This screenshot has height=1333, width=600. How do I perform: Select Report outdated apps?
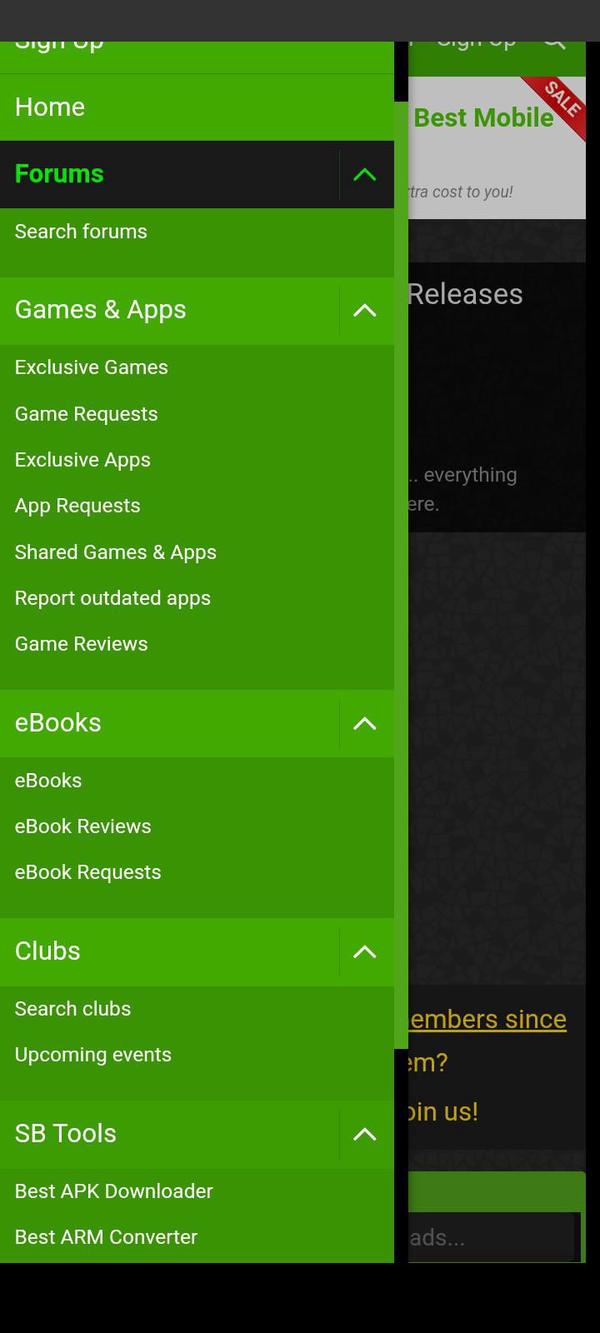click(x=112, y=598)
